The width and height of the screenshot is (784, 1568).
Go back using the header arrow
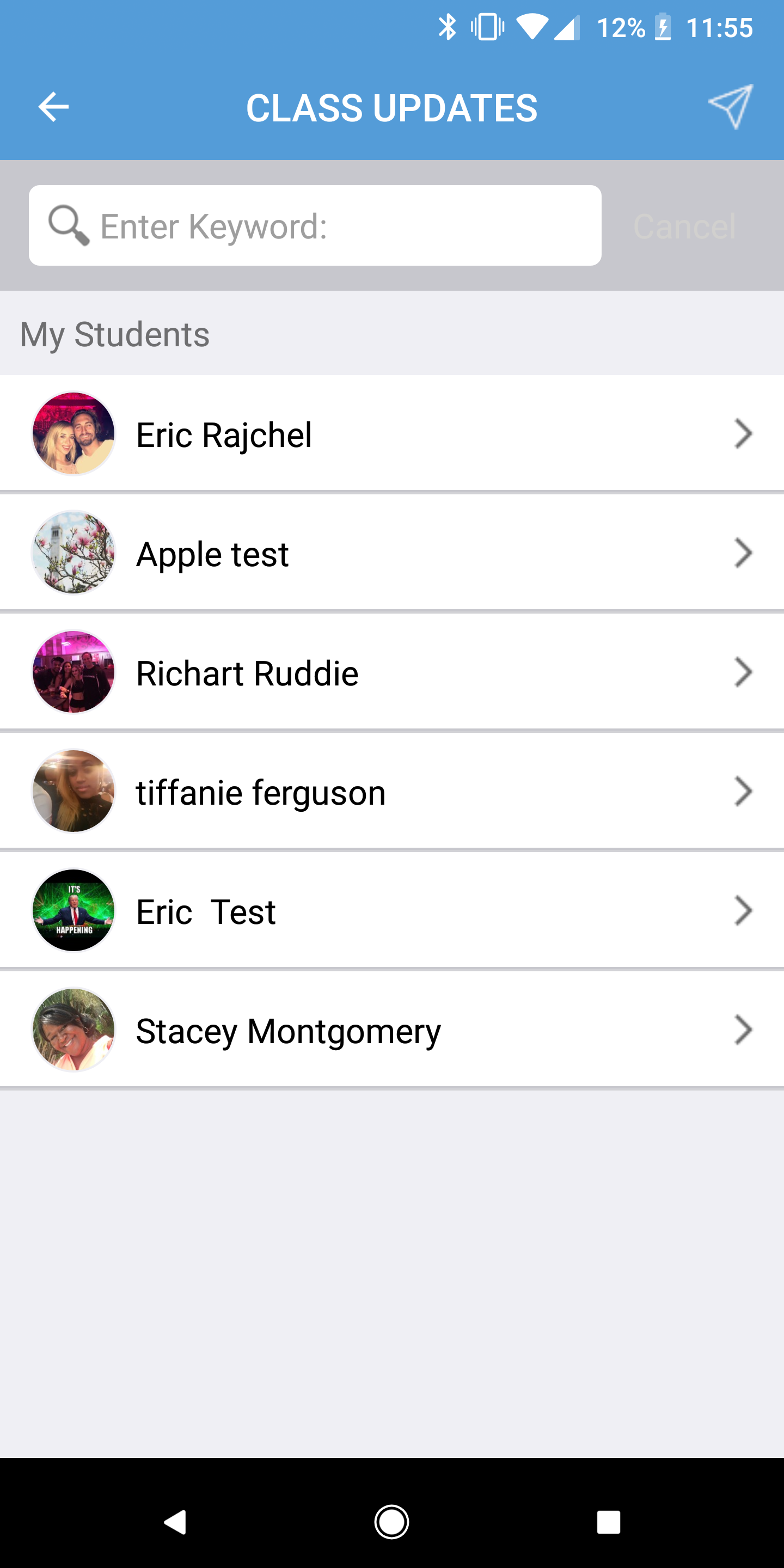53,107
